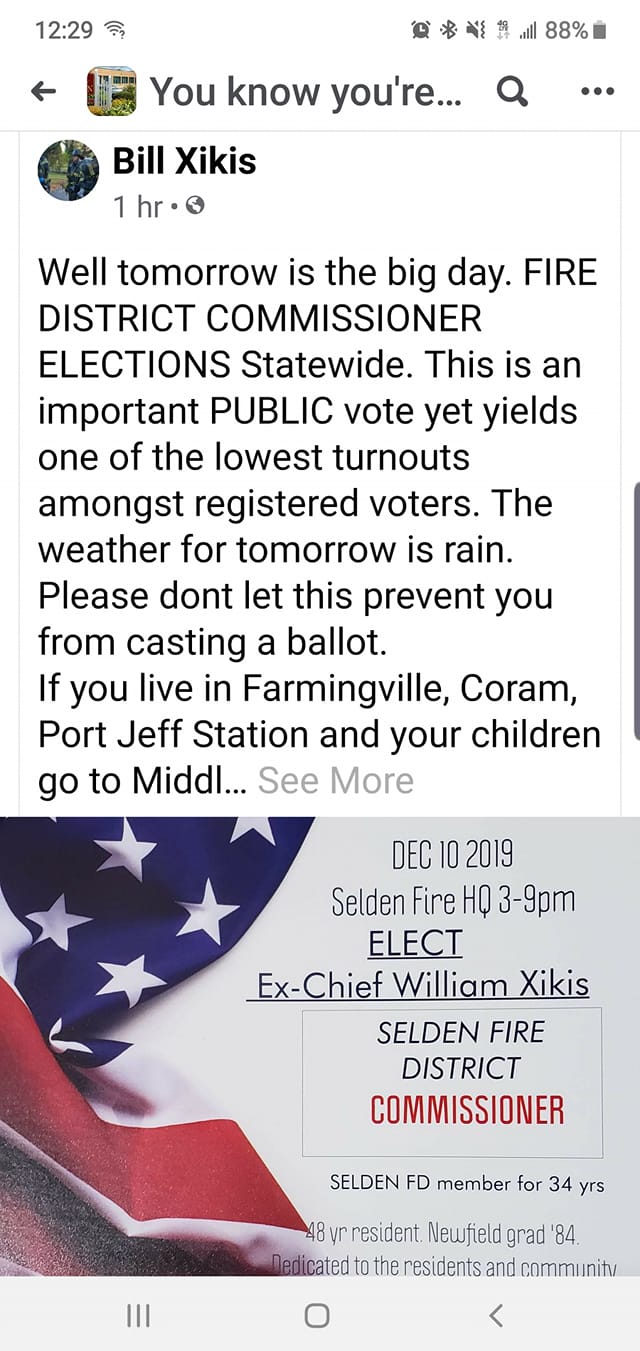Screen dimensions: 640x1351
Task: Open Bill Xikis's profile picture
Action: point(69,172)
